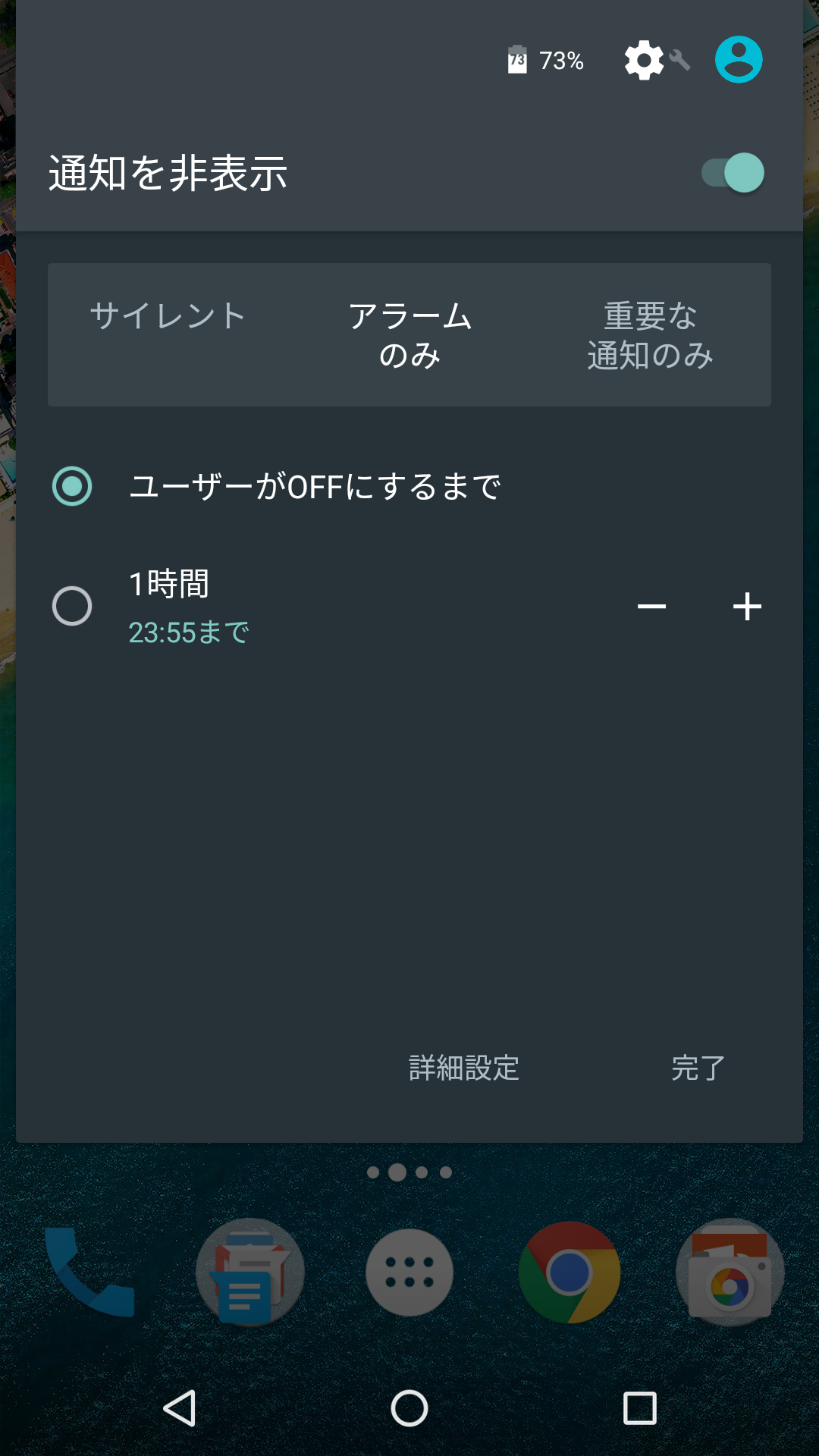Turn off the 通知を非表示 switch
The width and height of the screenshot is (819, 1456).
[733, 173]
